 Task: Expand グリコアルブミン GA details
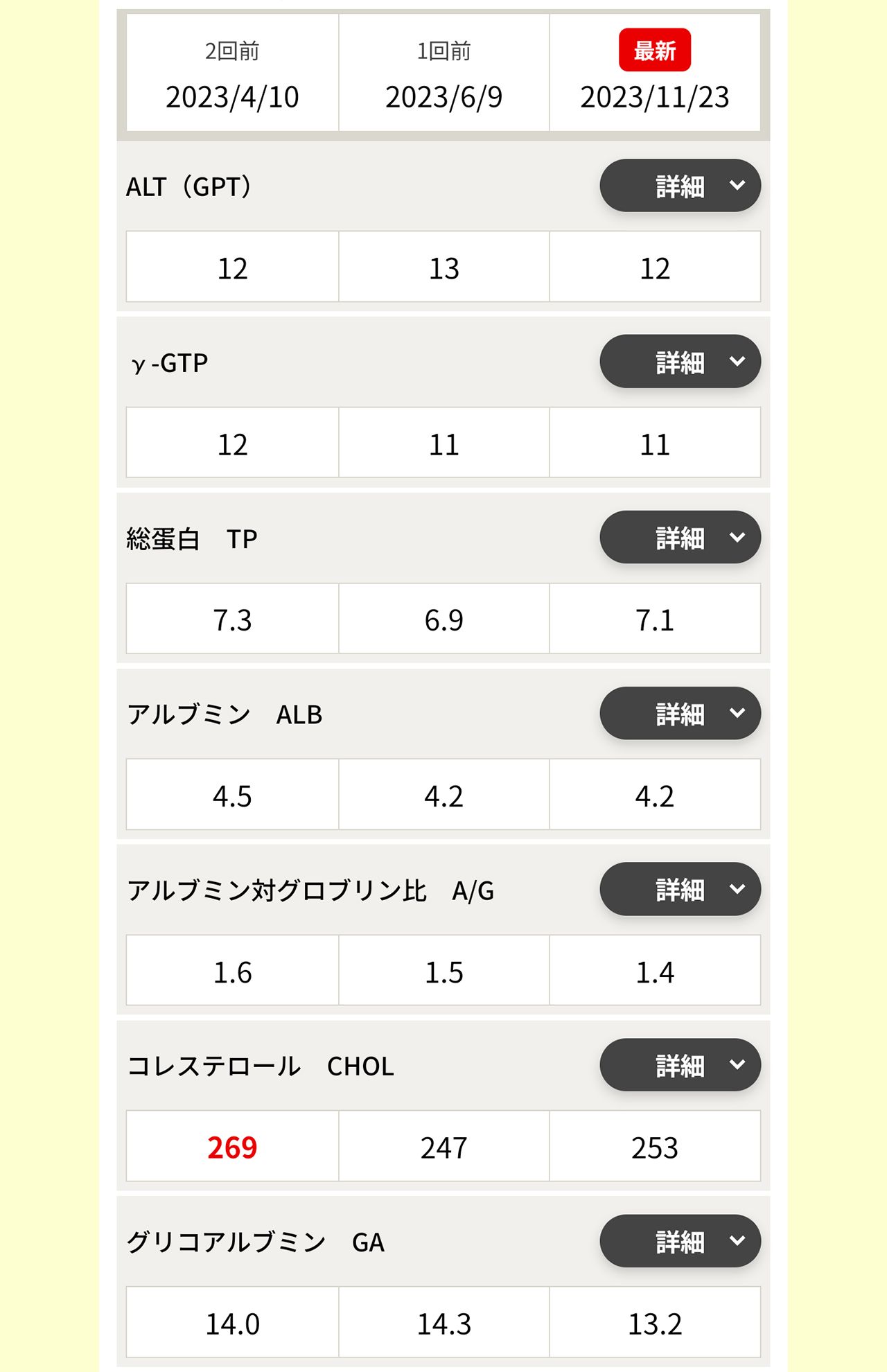click(680, 1241)
